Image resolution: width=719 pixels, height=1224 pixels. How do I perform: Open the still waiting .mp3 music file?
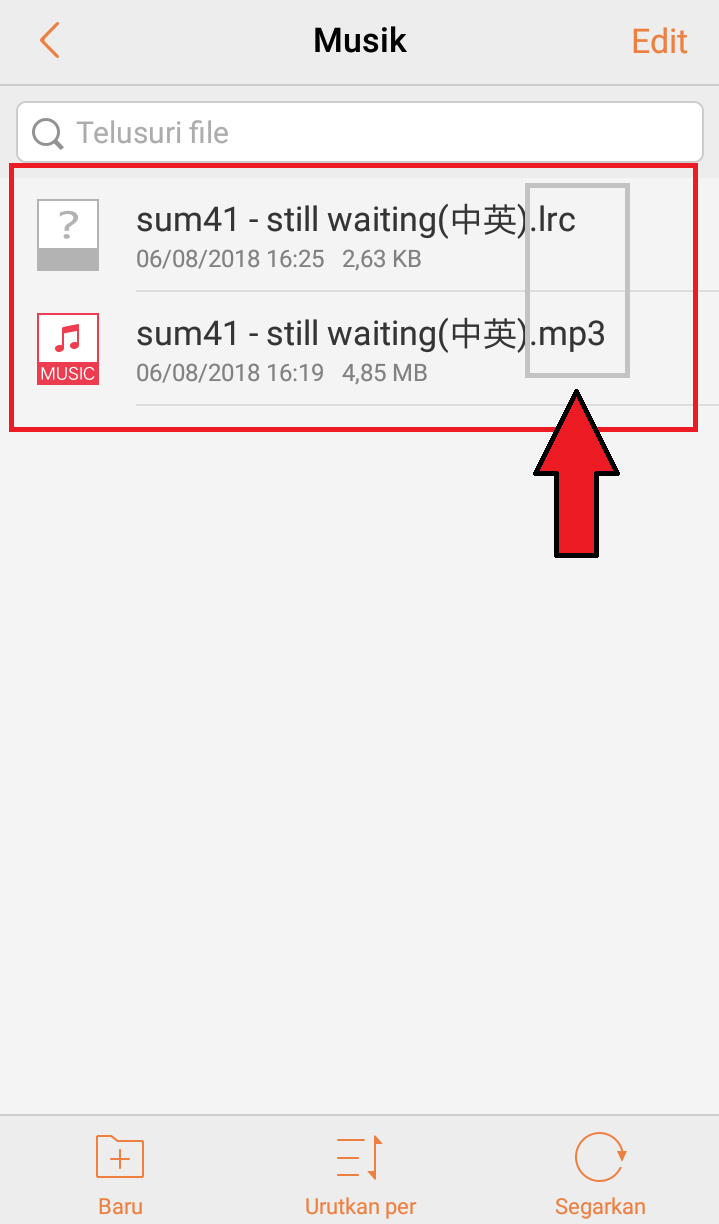tap(360, 348)
